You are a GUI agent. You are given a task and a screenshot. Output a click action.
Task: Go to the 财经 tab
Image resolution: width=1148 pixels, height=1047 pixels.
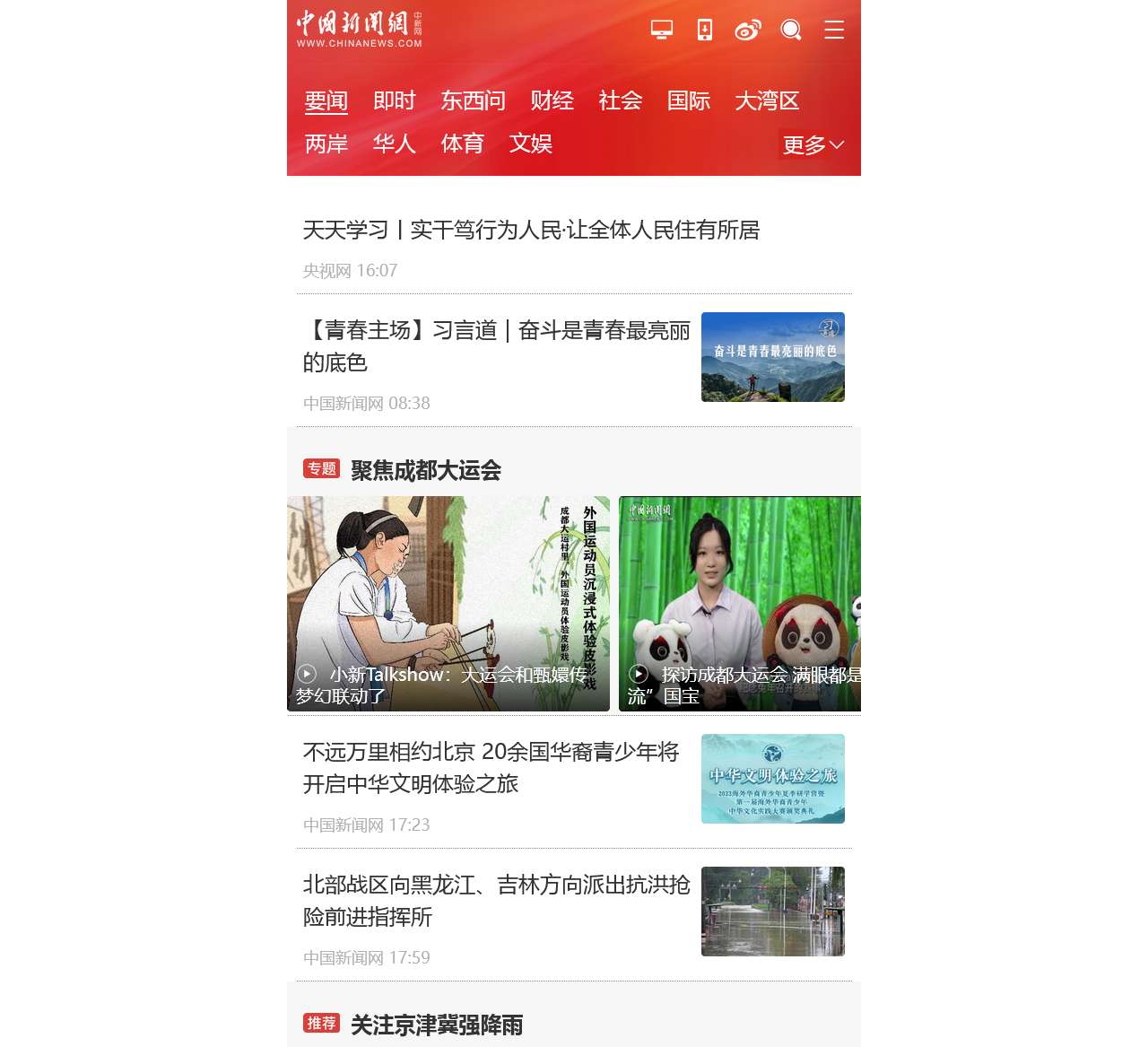tap(552, 100)
